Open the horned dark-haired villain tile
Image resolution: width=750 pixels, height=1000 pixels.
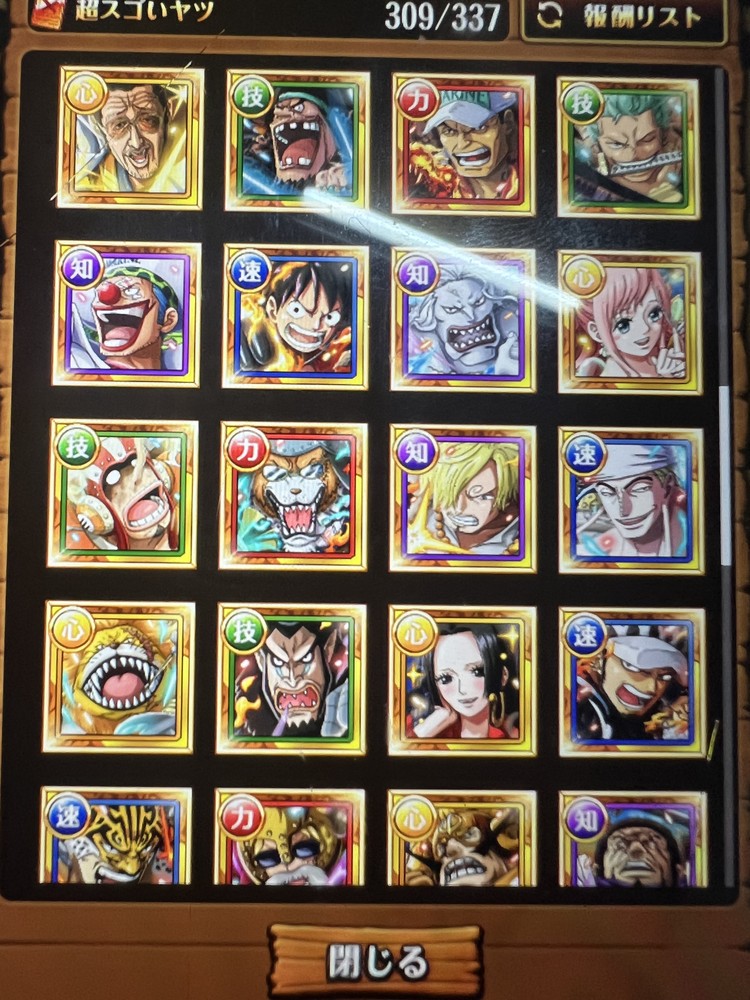[x=292, y=679]
